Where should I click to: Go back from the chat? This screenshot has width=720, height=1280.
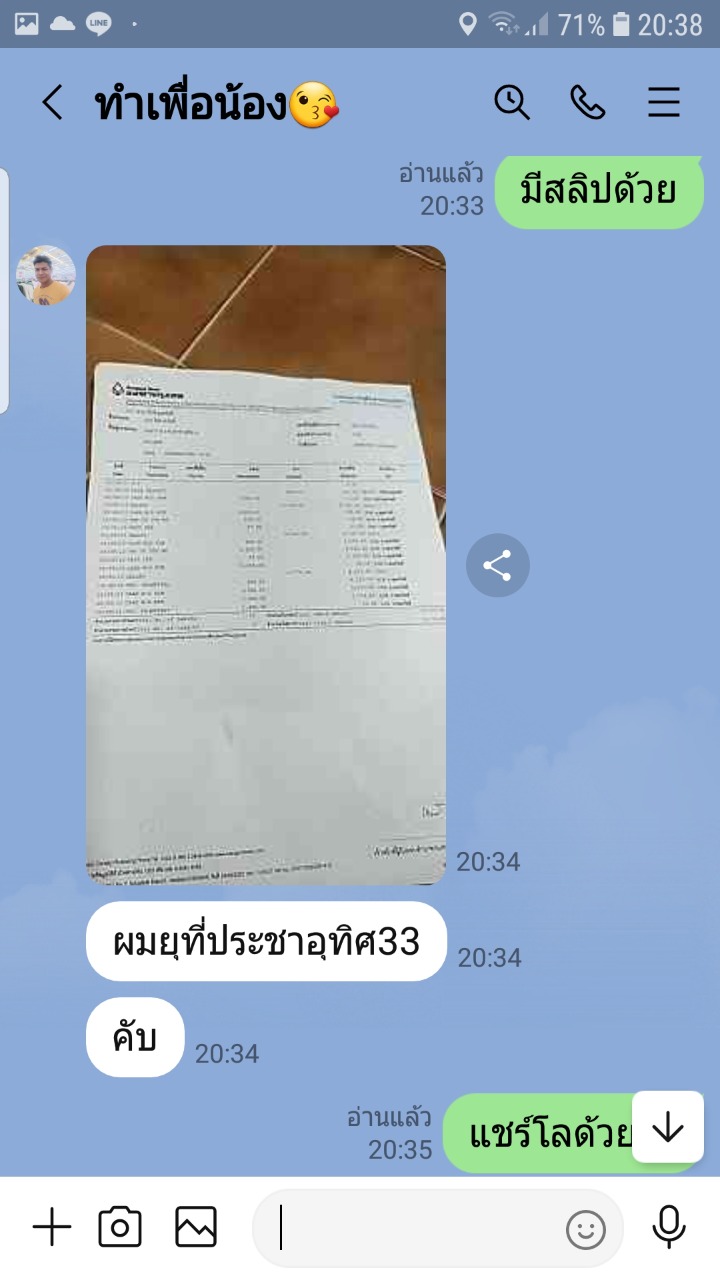[52, 103]
